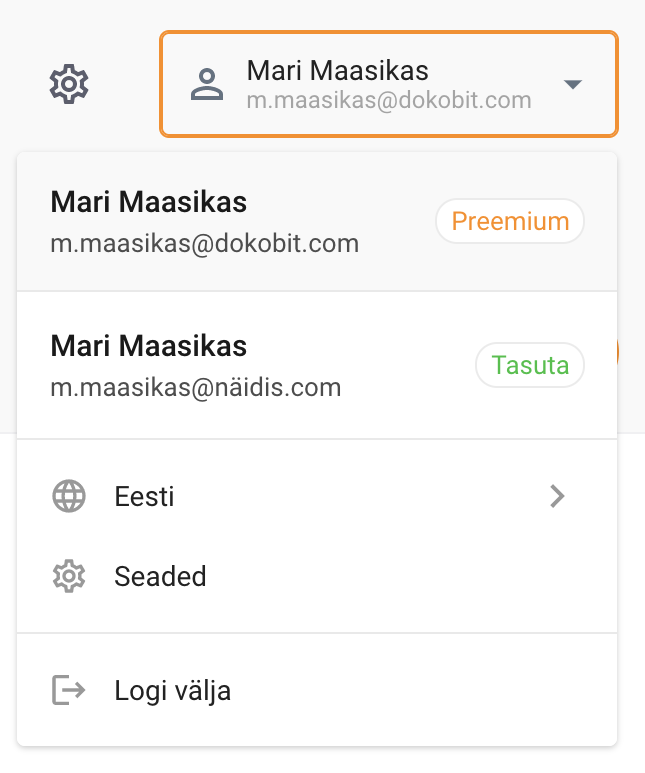Open the settings gear icon
645x773 pixels.
tap(70, 84)
